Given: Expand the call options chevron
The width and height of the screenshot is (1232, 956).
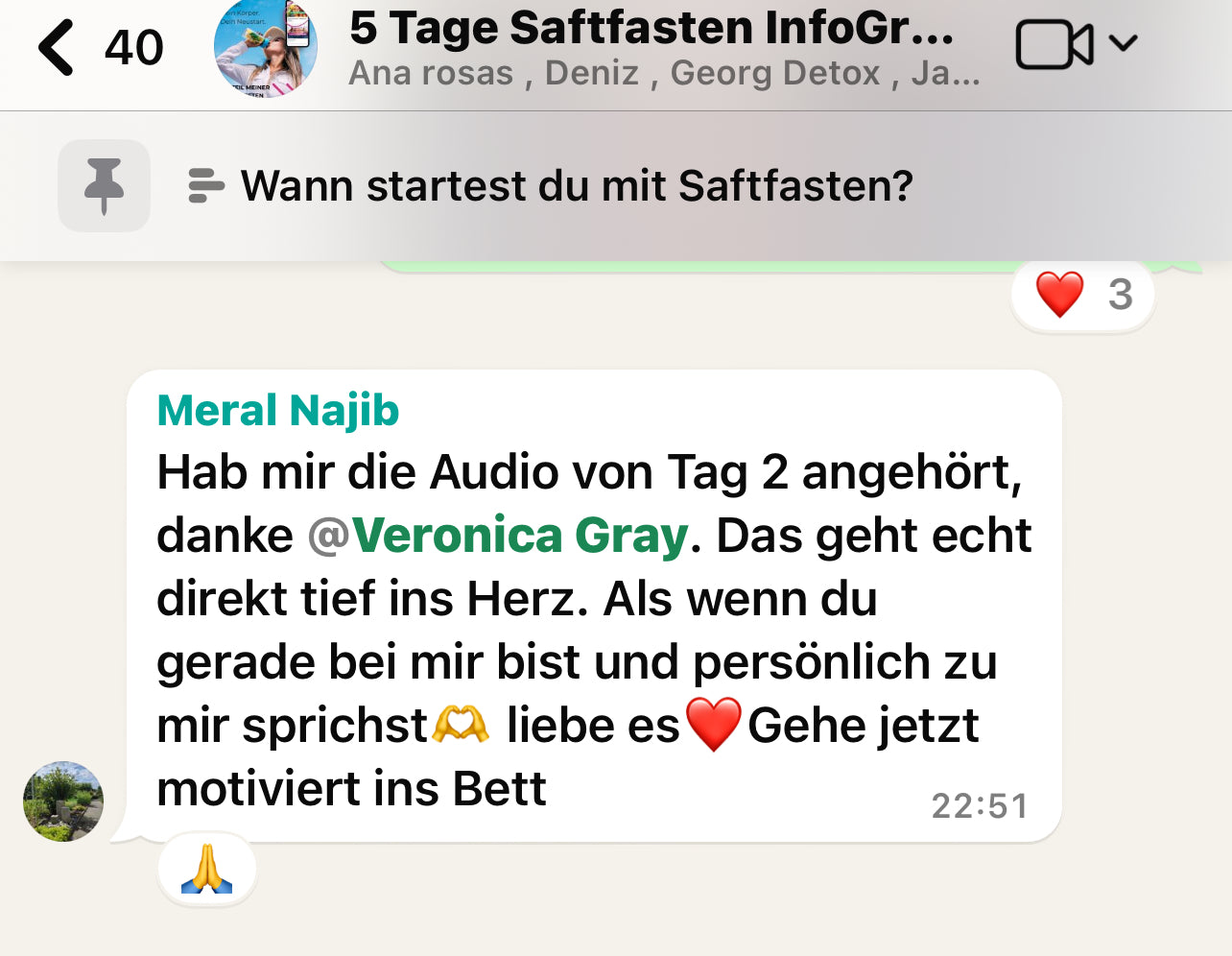Looking at the screenshot, I should (1123, 43).
